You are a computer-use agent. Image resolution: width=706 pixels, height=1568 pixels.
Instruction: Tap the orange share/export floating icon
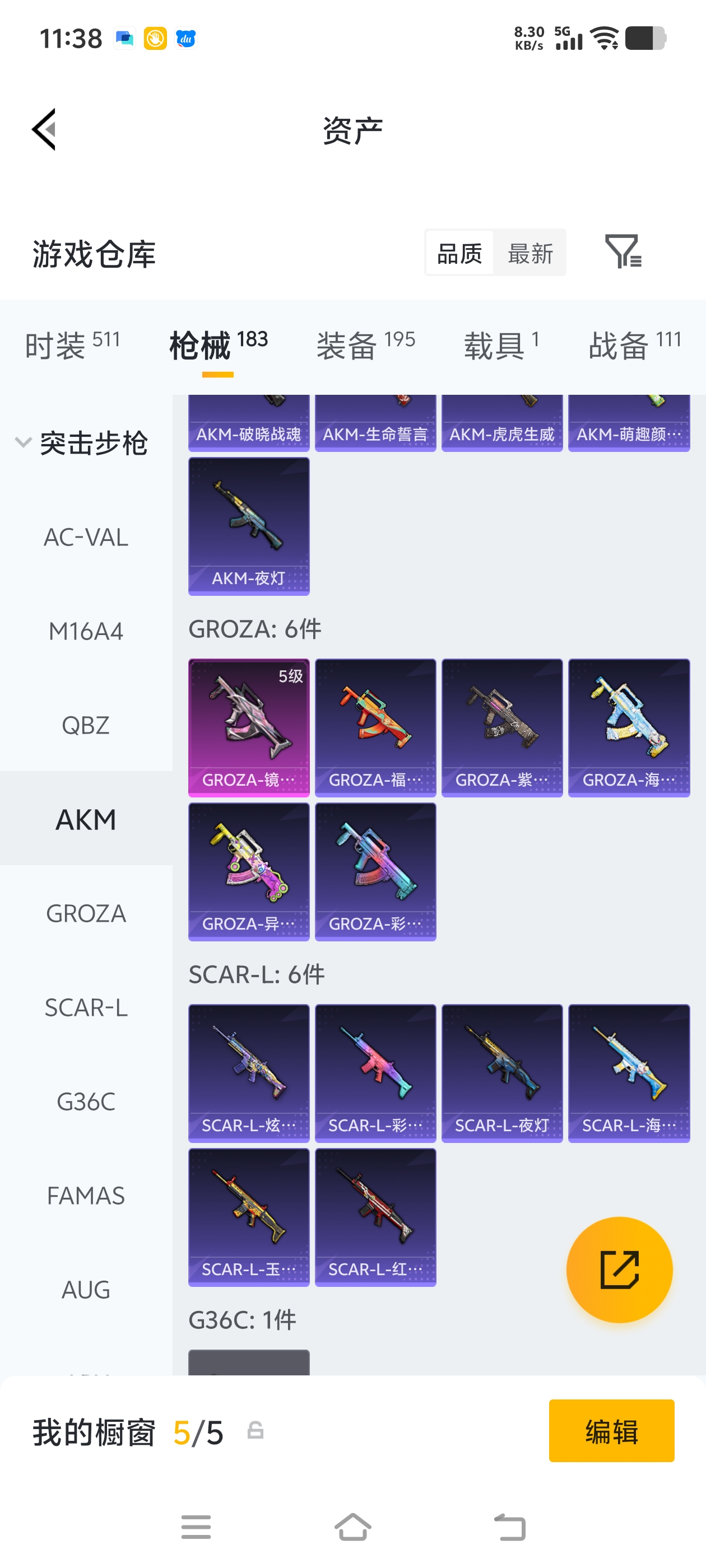[x=619, y=1268]
